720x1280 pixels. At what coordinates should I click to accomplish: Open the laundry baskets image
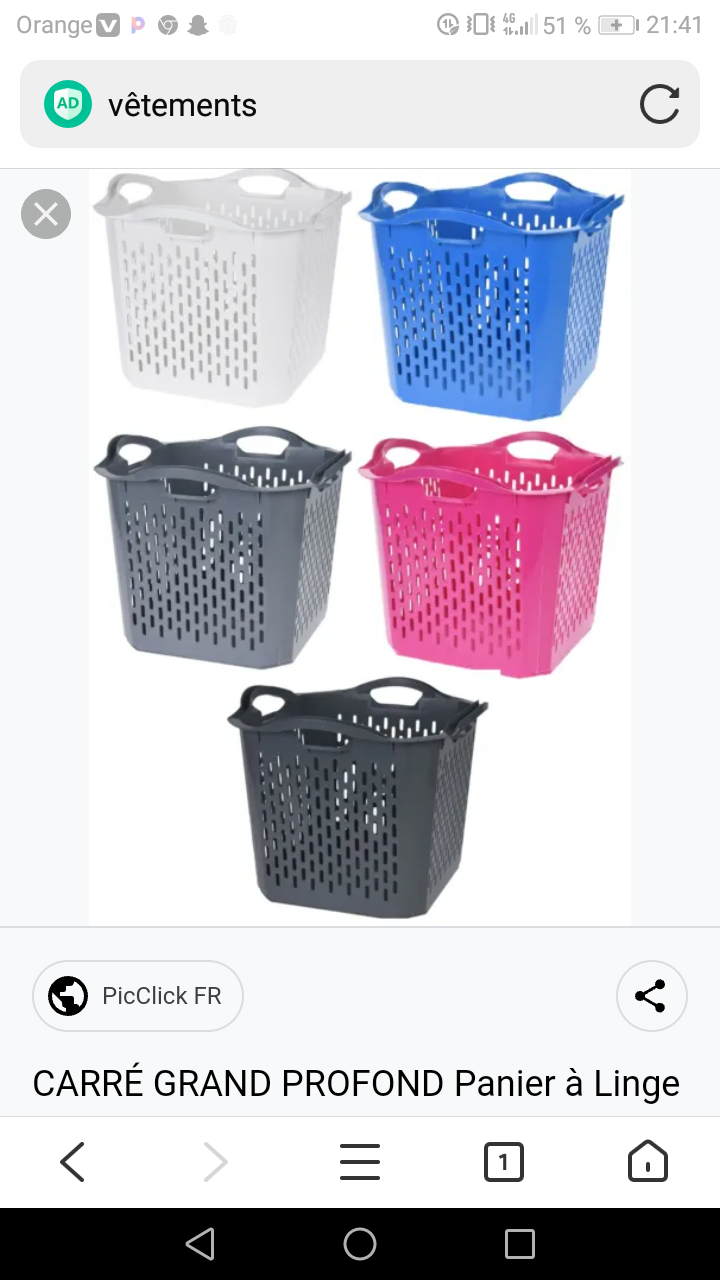click(x=360, y=547)
